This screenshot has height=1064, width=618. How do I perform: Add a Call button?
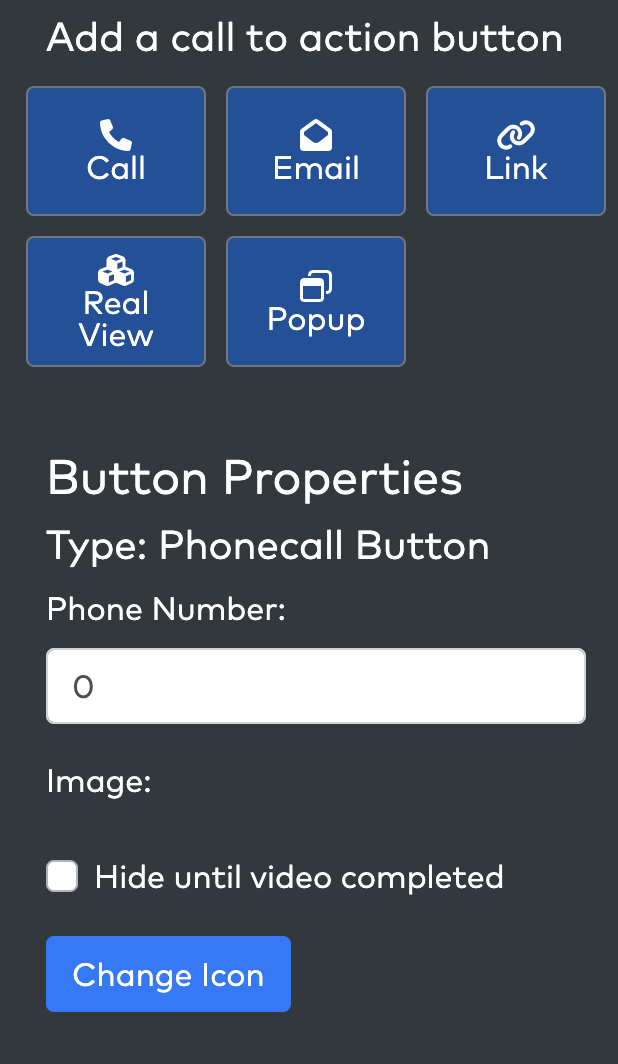[x=116, y=151]
